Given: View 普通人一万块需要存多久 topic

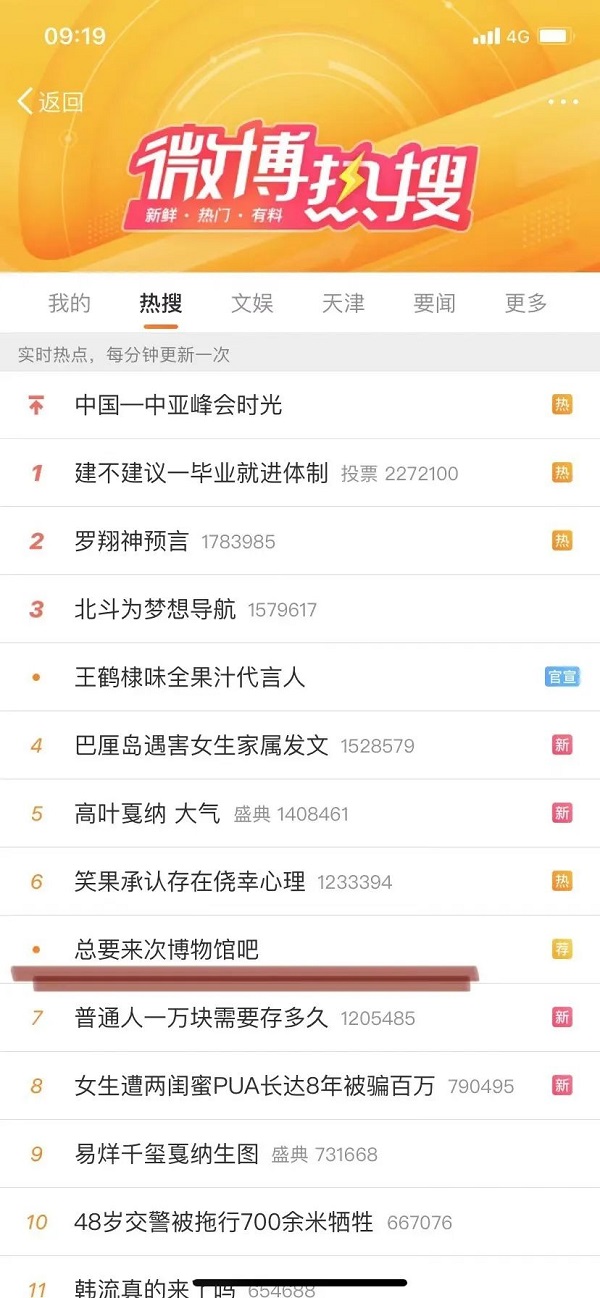Looking at the screenshot, I should click(201, 1018).
